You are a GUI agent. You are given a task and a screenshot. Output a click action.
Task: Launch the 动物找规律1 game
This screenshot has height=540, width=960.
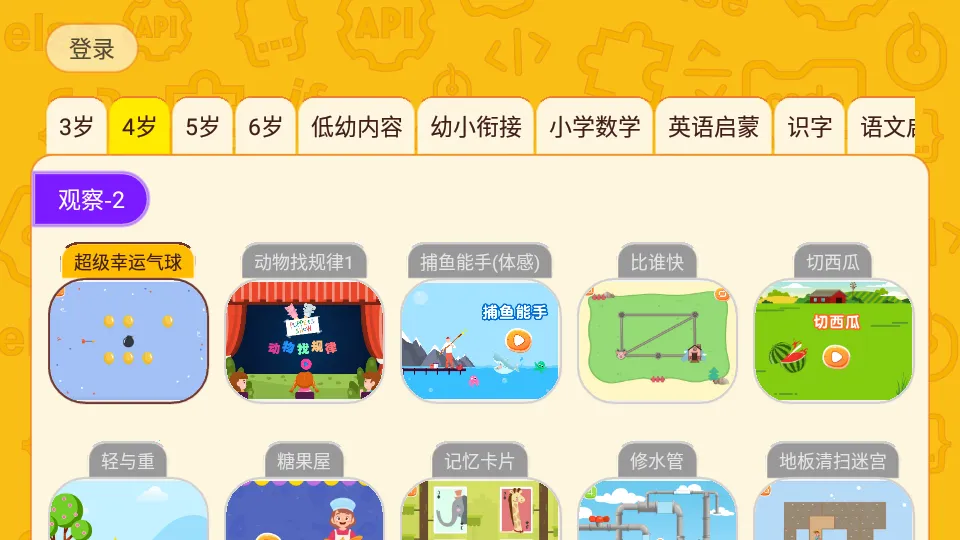point(304,341)
